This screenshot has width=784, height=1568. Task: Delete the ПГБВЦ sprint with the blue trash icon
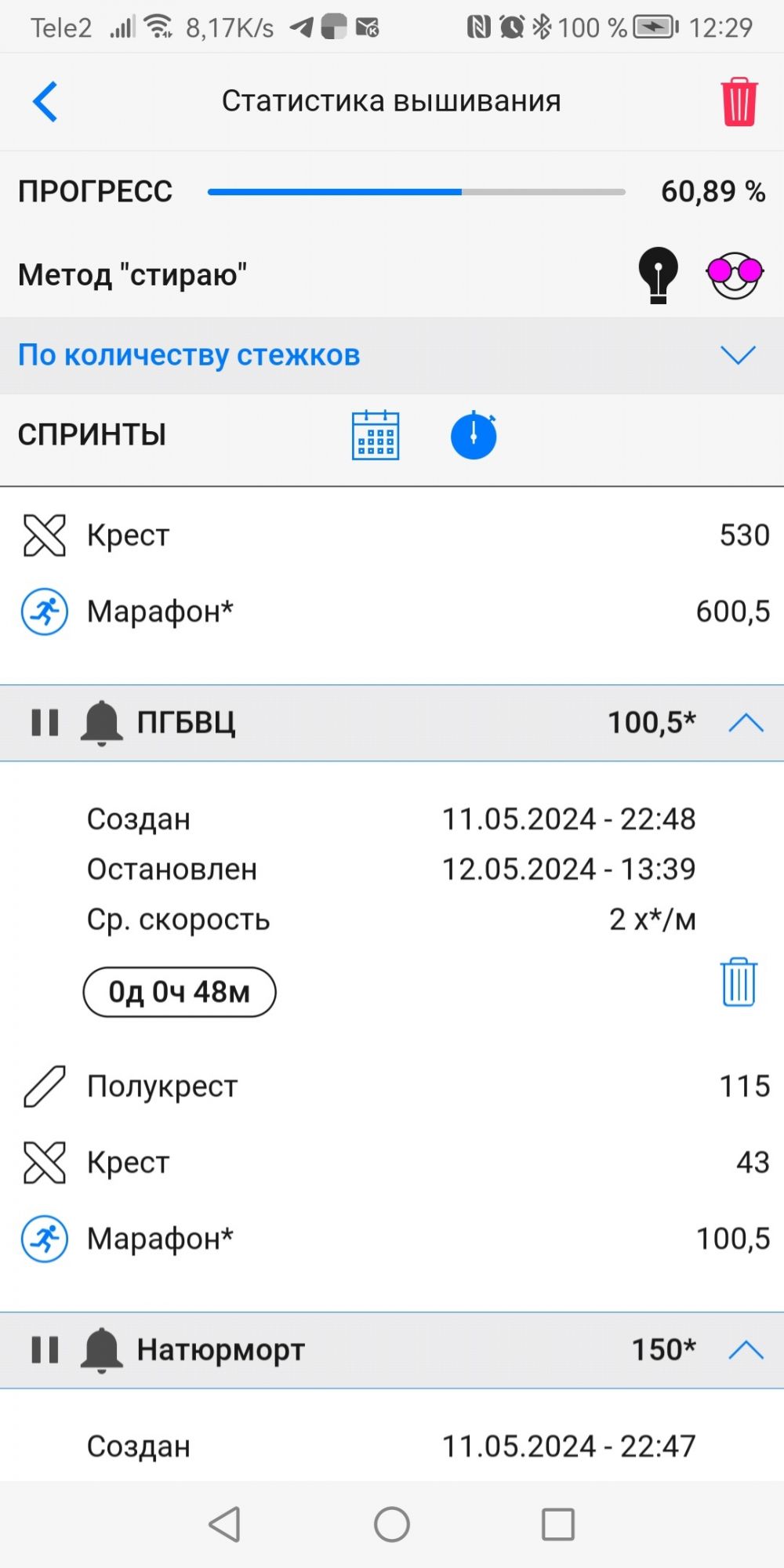pos(739,982)
